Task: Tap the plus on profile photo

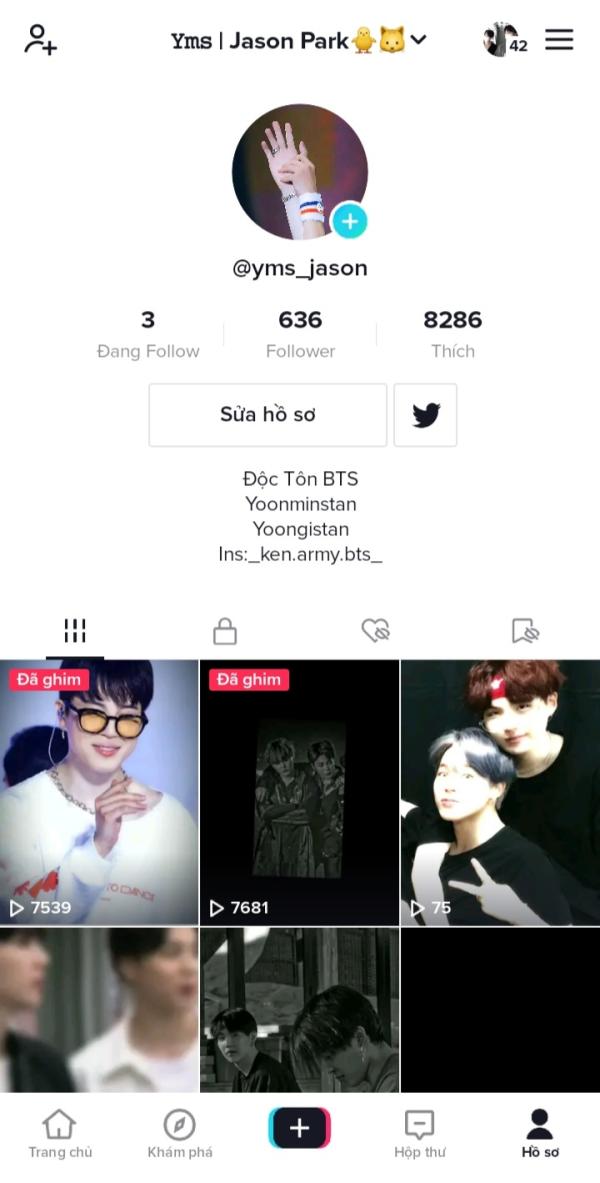Action: click(x=349, y=221)
